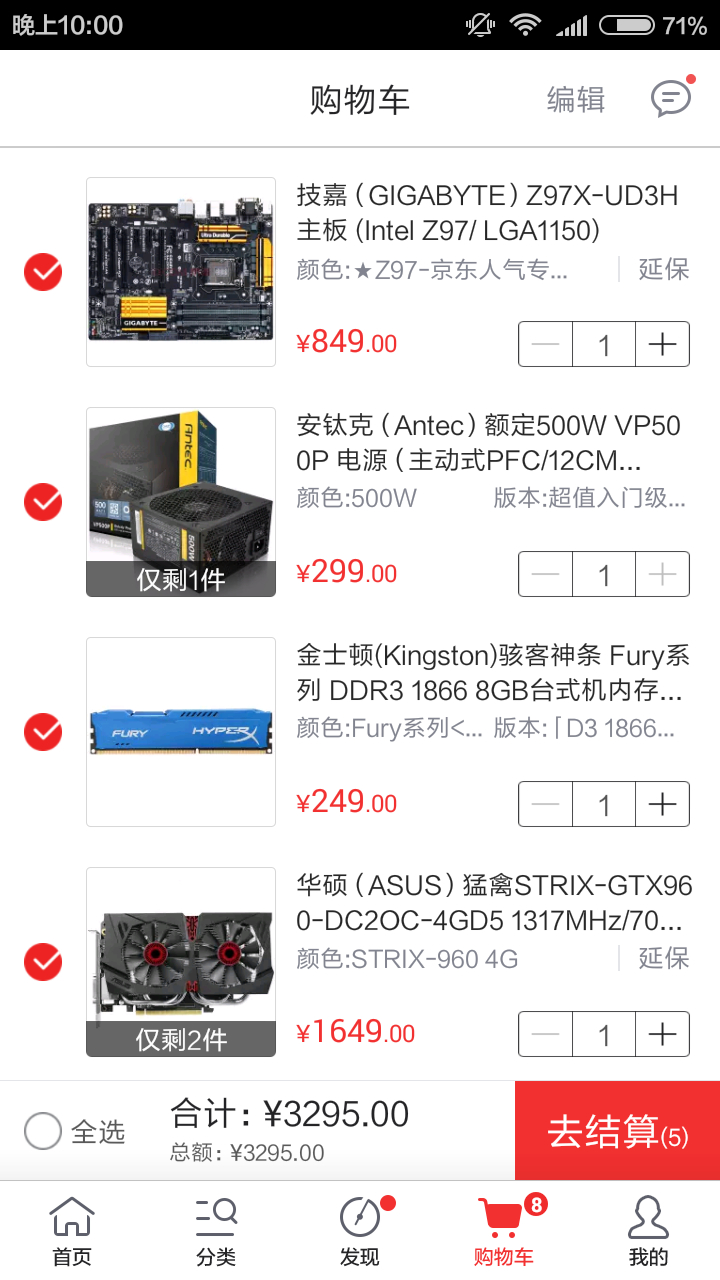Go to the 首页 home tab
Viewport: 720px width, 1280px height.
pyautogui.click(x=72, y=1231)
